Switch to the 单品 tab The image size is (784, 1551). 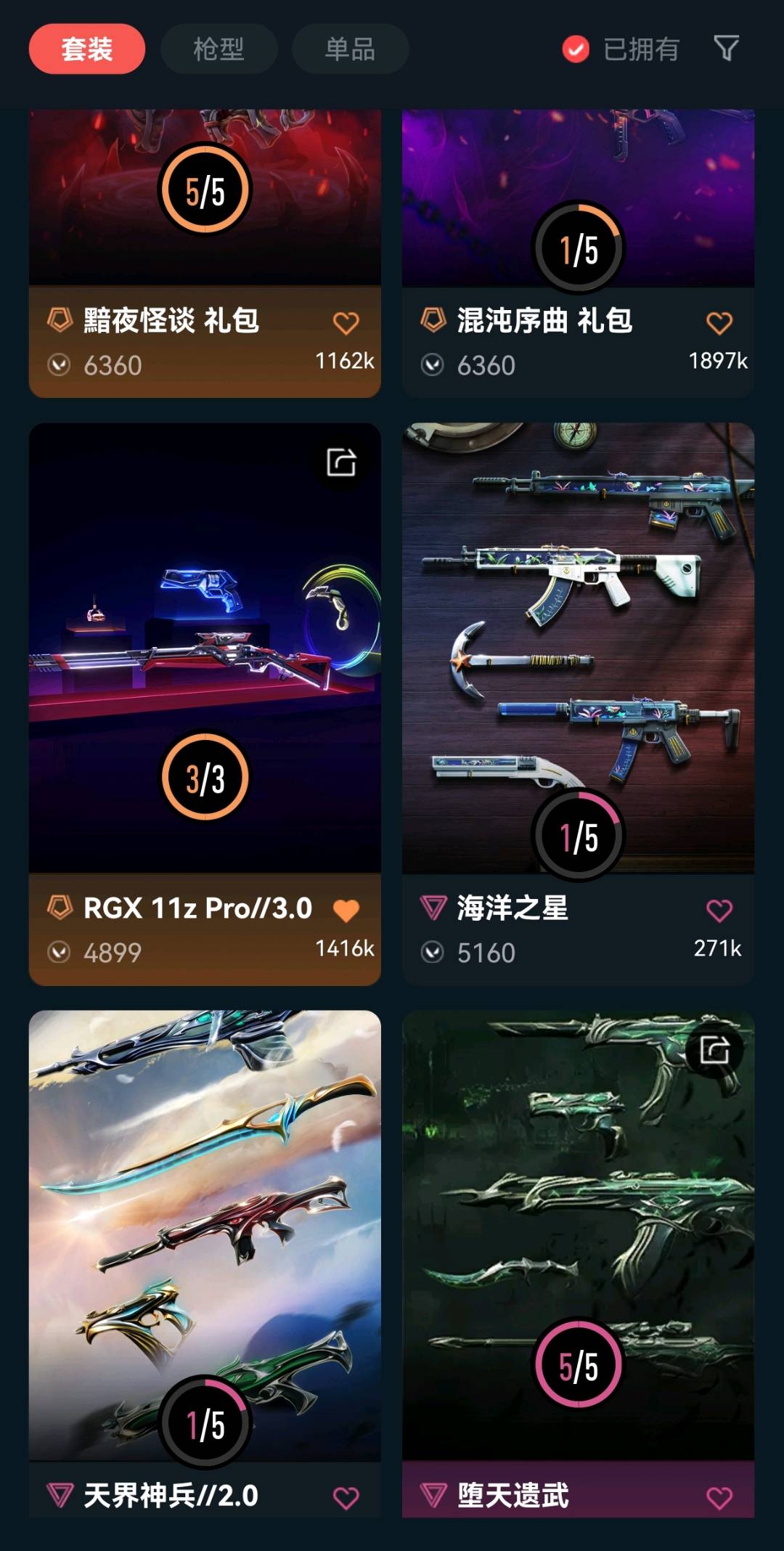tap(350, 49)
